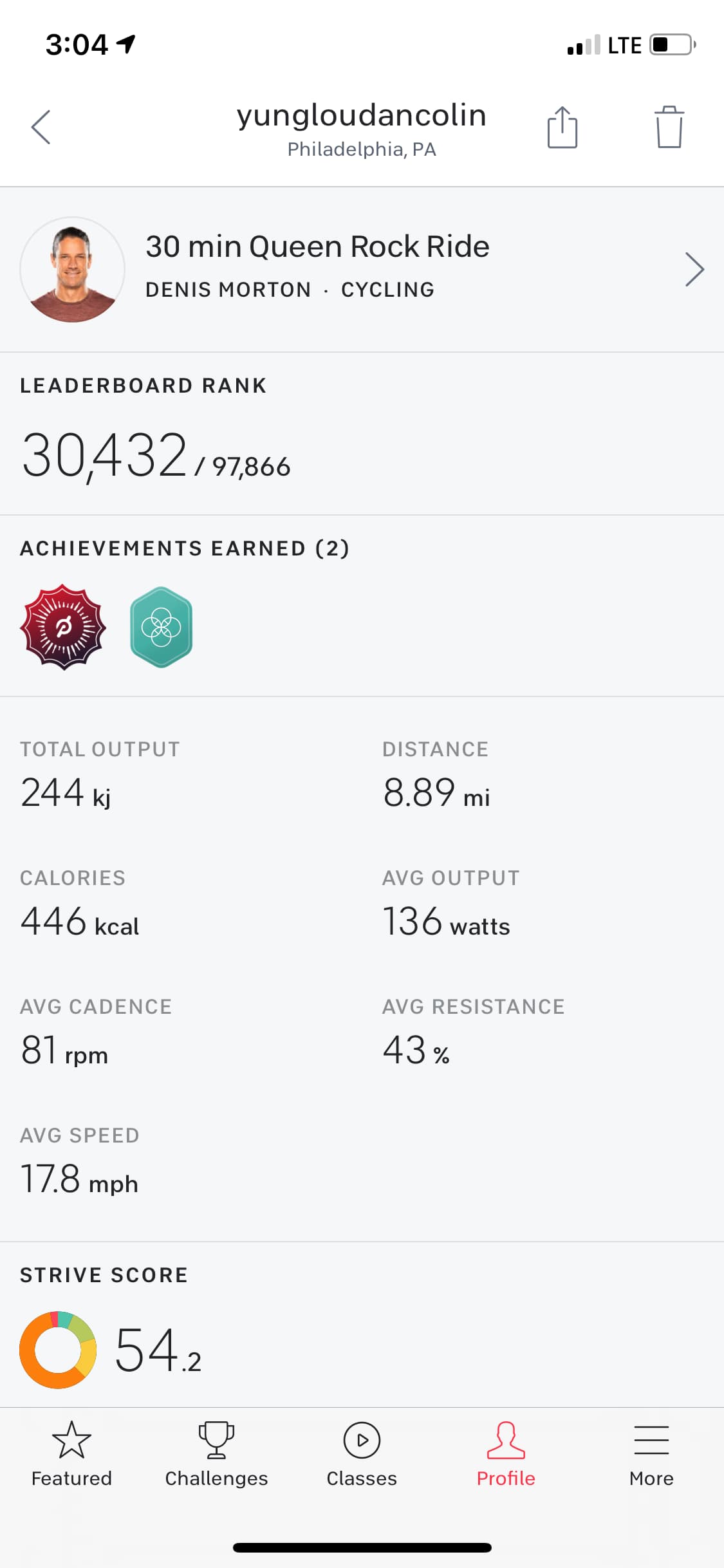View the teal hexagon achievement badge
This screenshot has height=1568, width=724.
pyautogui.click(x=161, y=627)
